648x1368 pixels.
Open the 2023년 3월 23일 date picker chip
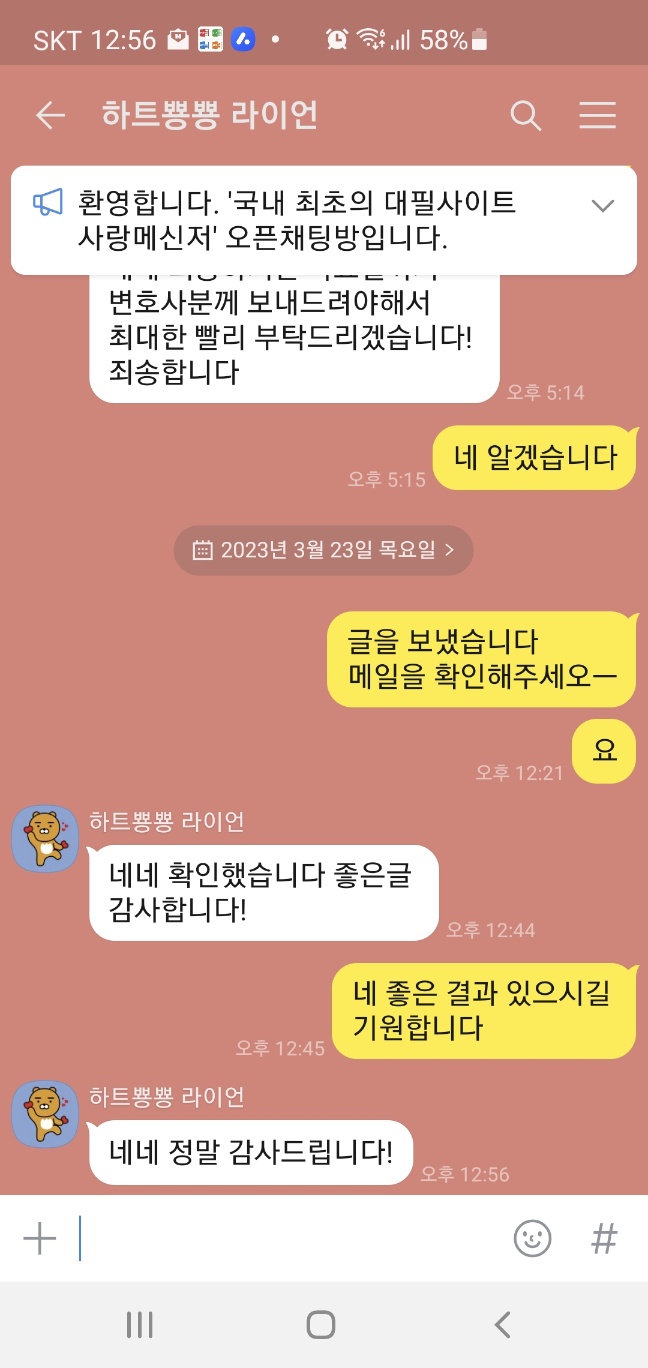pyautogui.click(x=323, y=550)
